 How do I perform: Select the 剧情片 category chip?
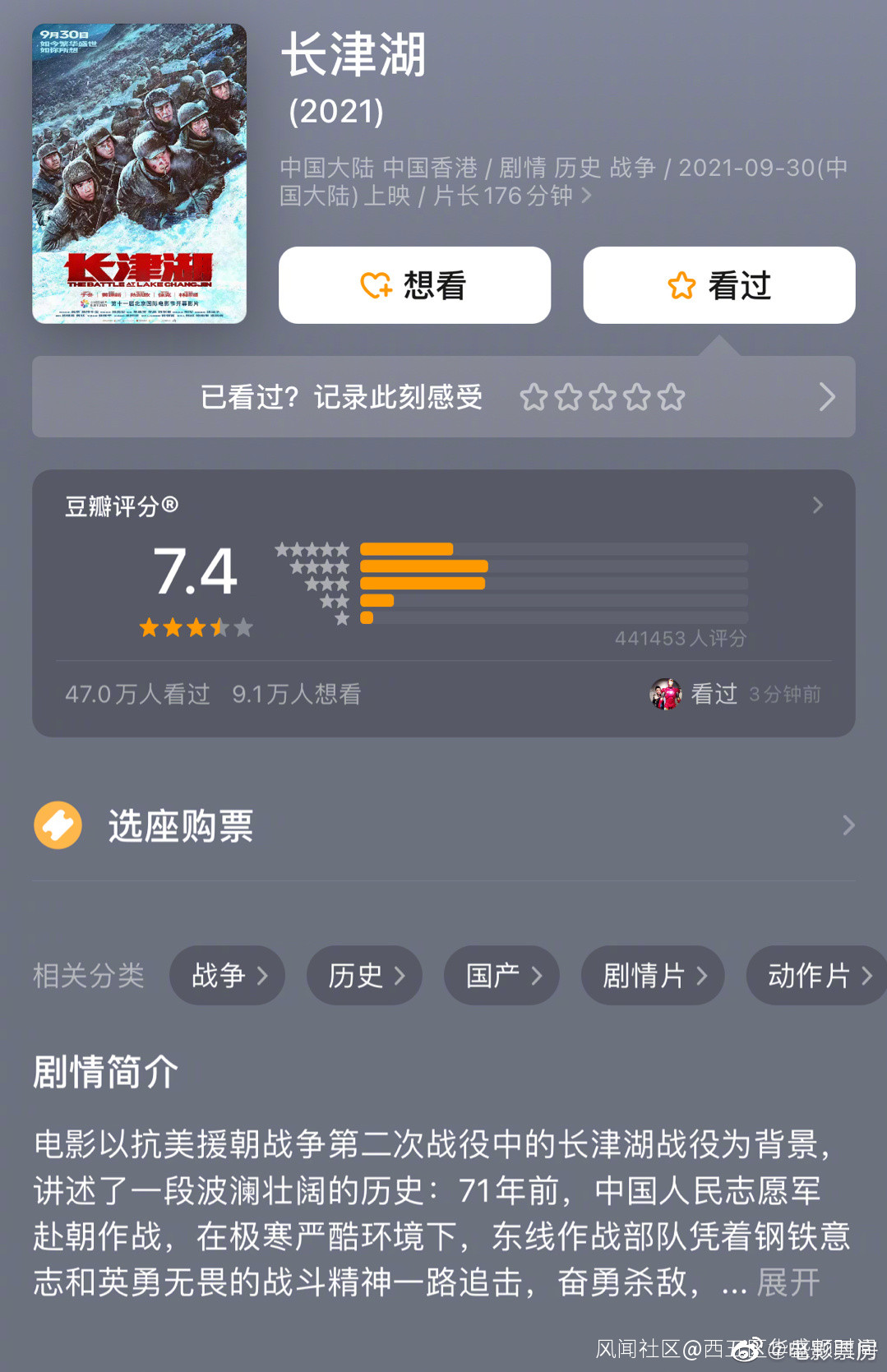653,976
